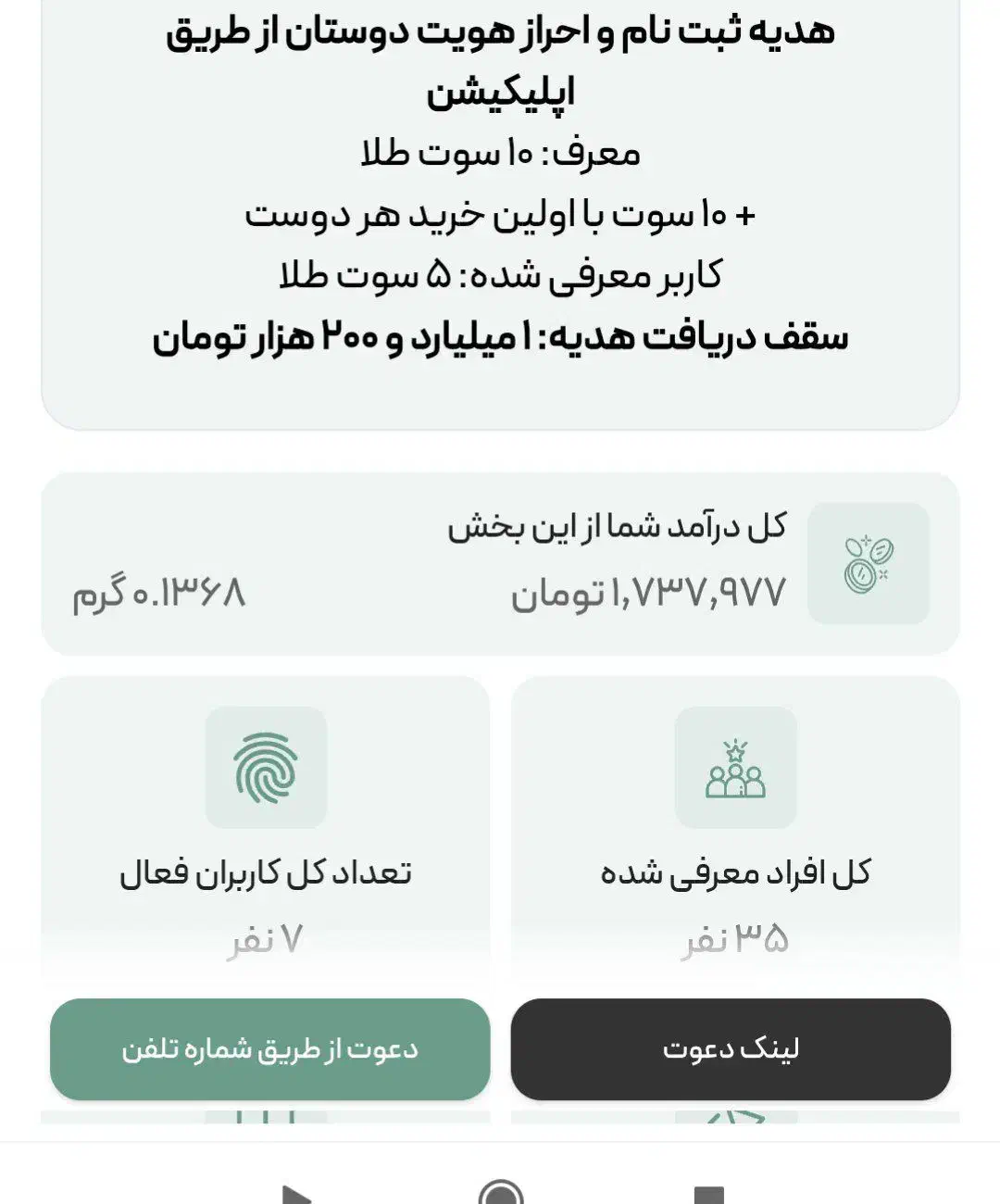Tap the ۷ نفر active users count
Viewport: 1000px width, 1204px height.
pyautogui.click(x=267, y=937)
